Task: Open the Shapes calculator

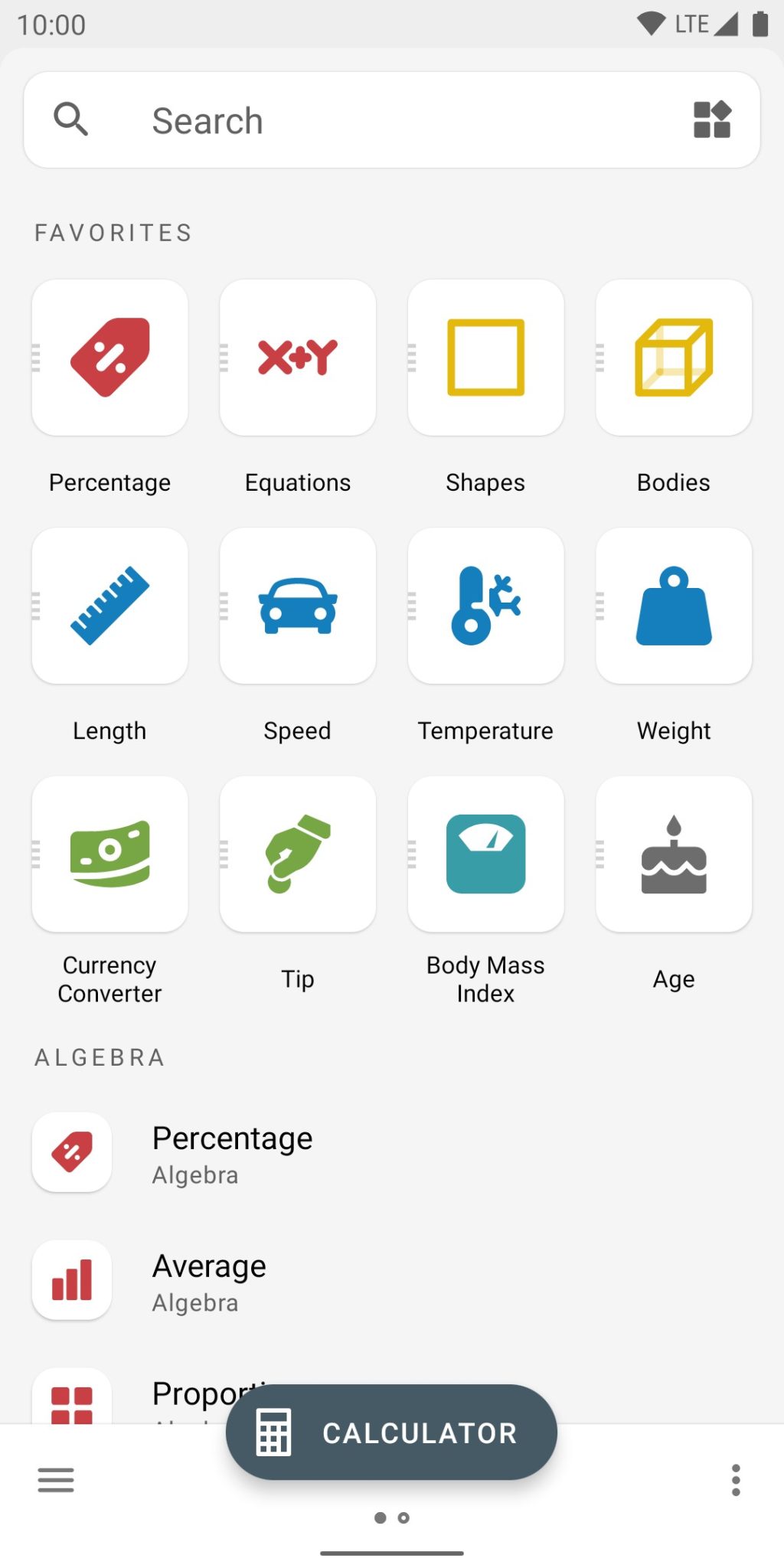Action: click(x=485, y=357)
